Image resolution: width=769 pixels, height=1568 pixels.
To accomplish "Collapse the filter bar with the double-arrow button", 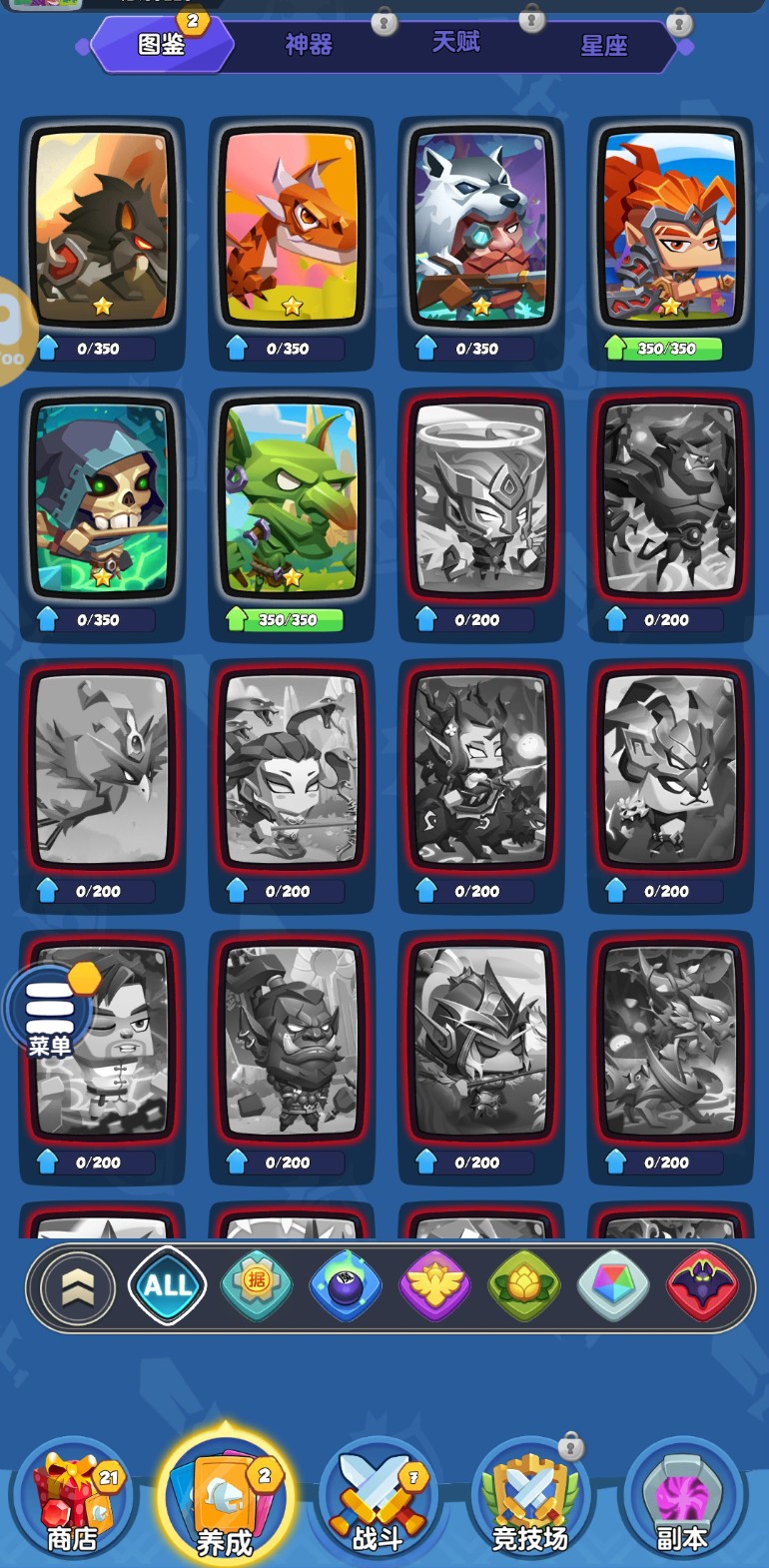I will tap(78, 1287).
